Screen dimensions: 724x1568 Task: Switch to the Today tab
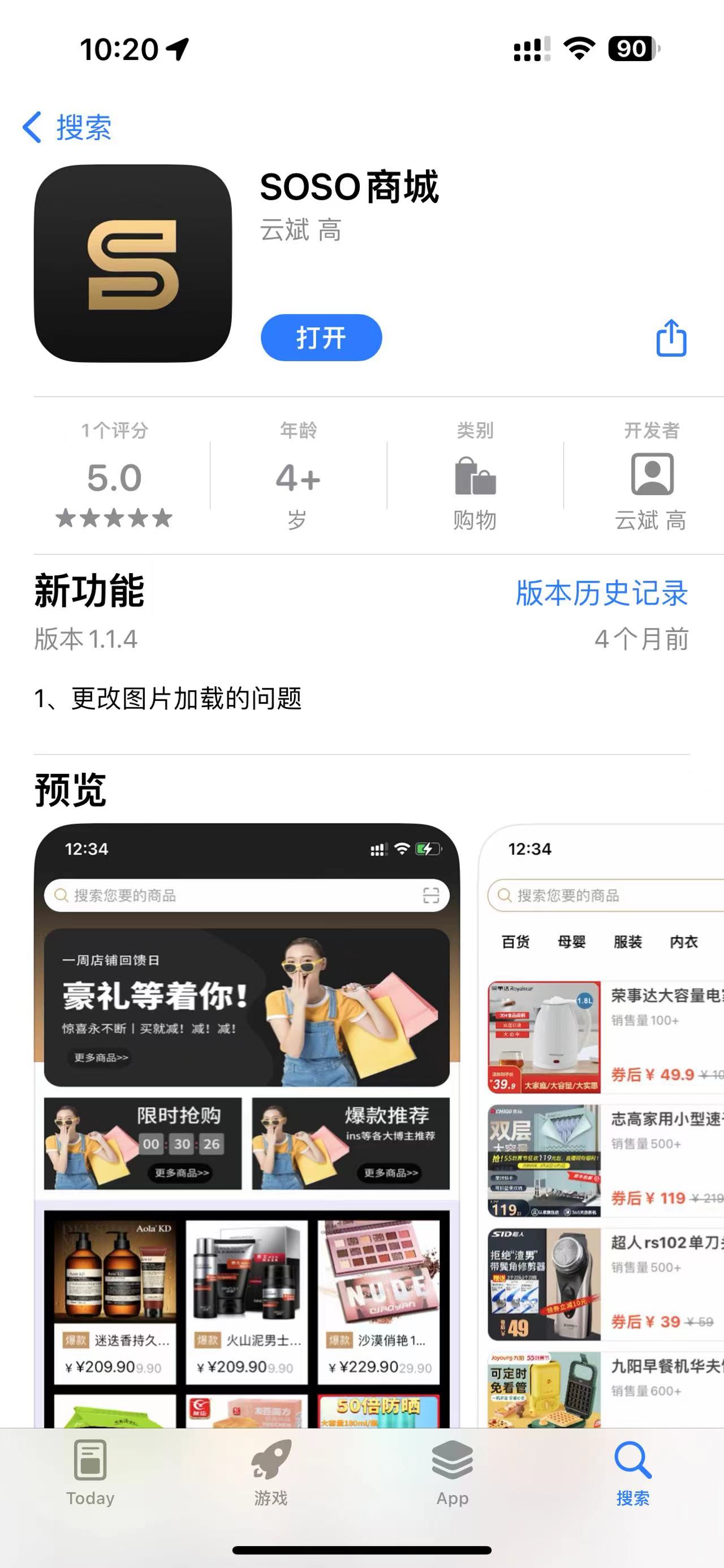(90, 1472)
